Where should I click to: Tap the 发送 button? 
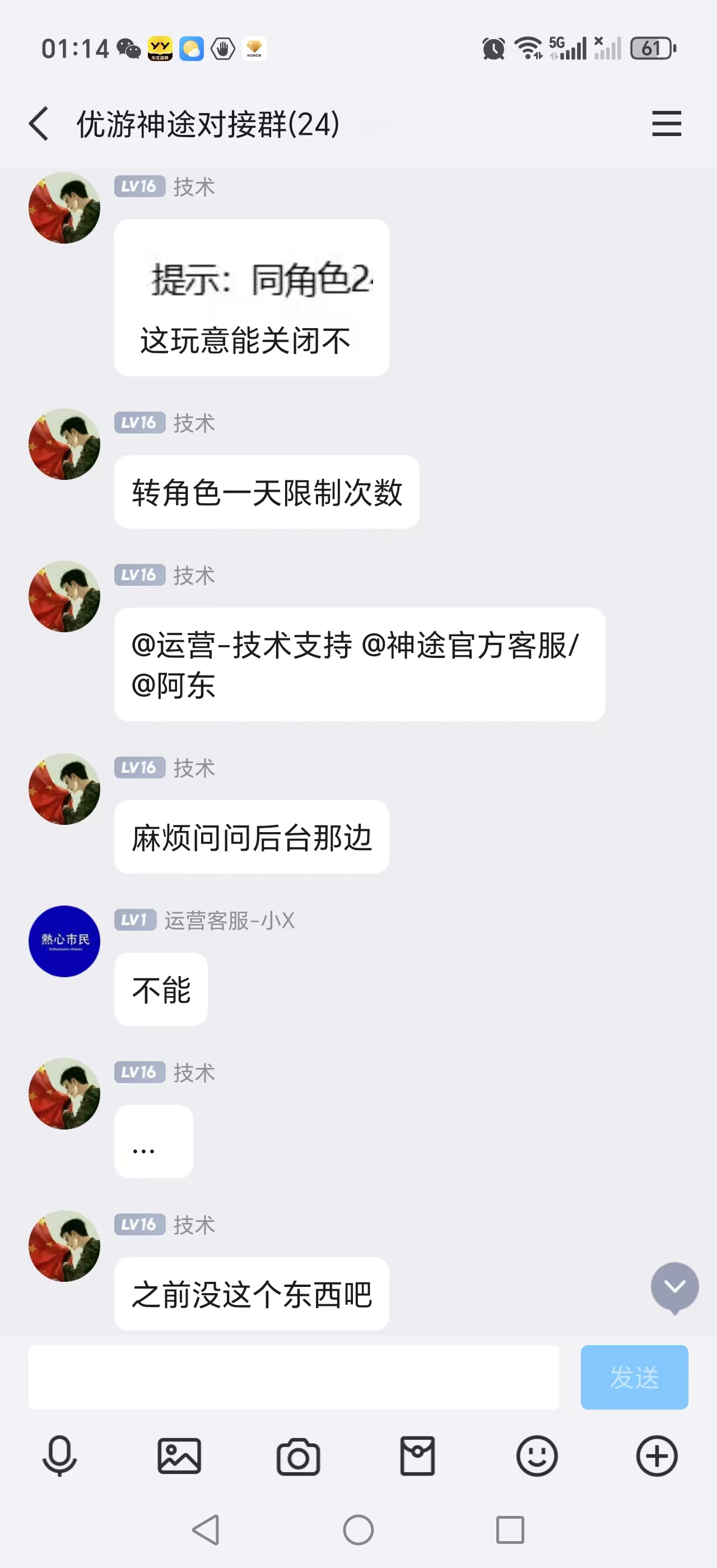point(634,1377)
